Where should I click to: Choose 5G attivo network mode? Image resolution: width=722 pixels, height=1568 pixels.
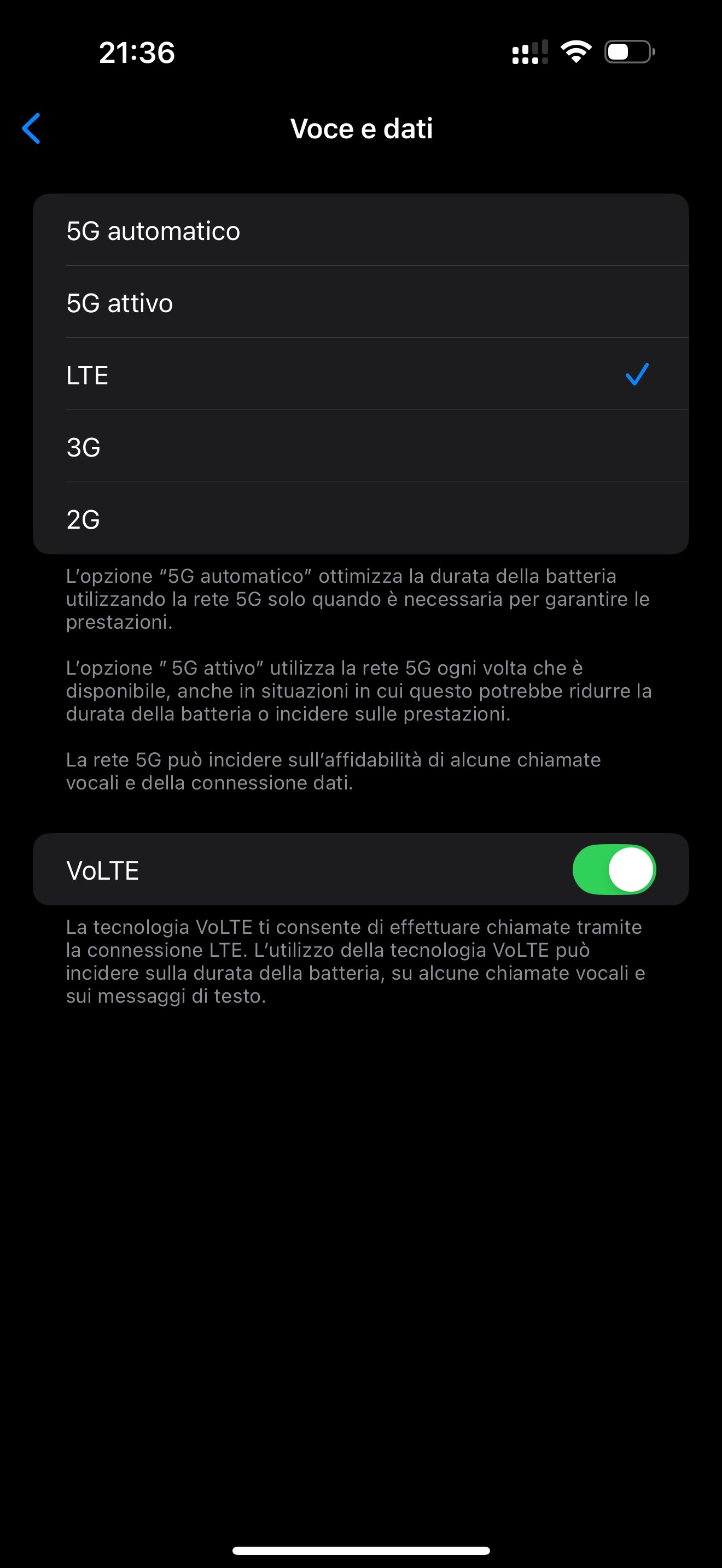[x=360, y=302]
